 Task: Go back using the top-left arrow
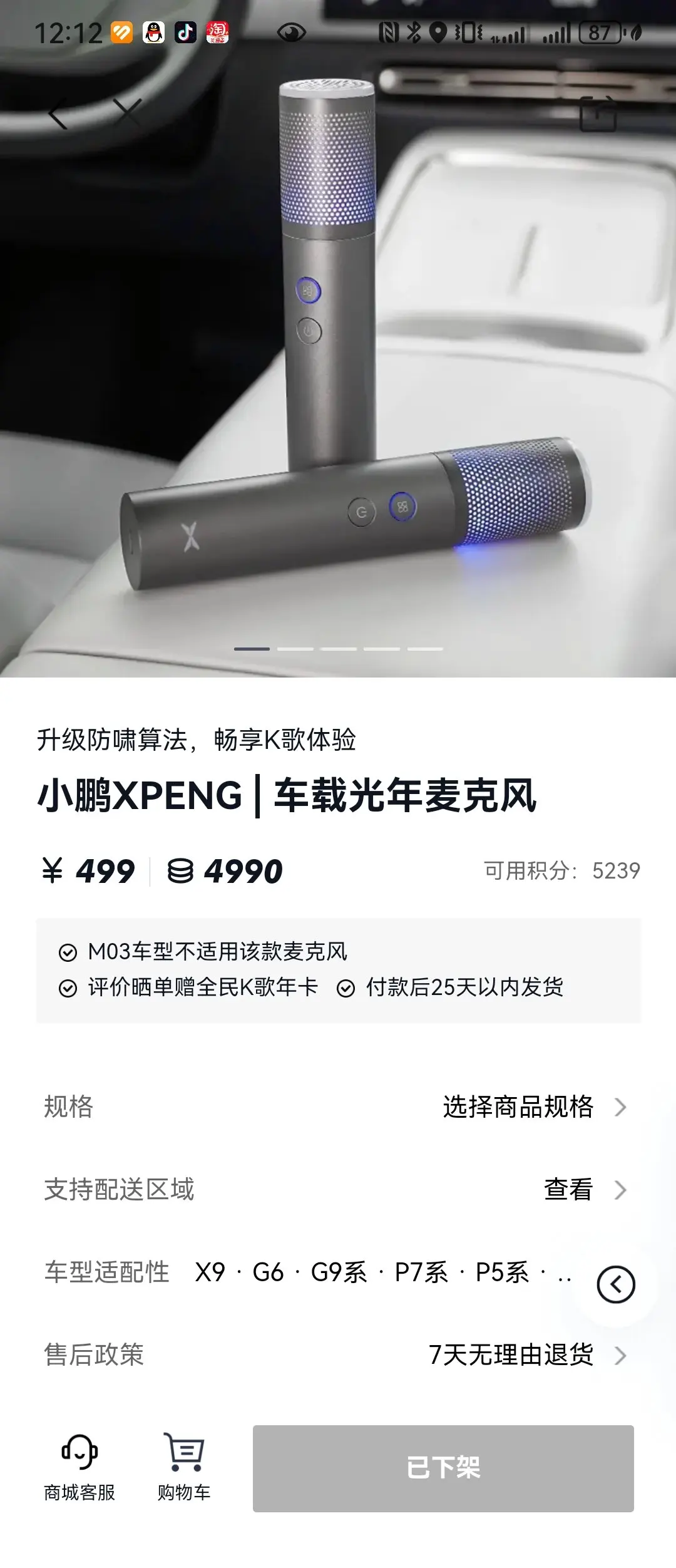point(58,114)
